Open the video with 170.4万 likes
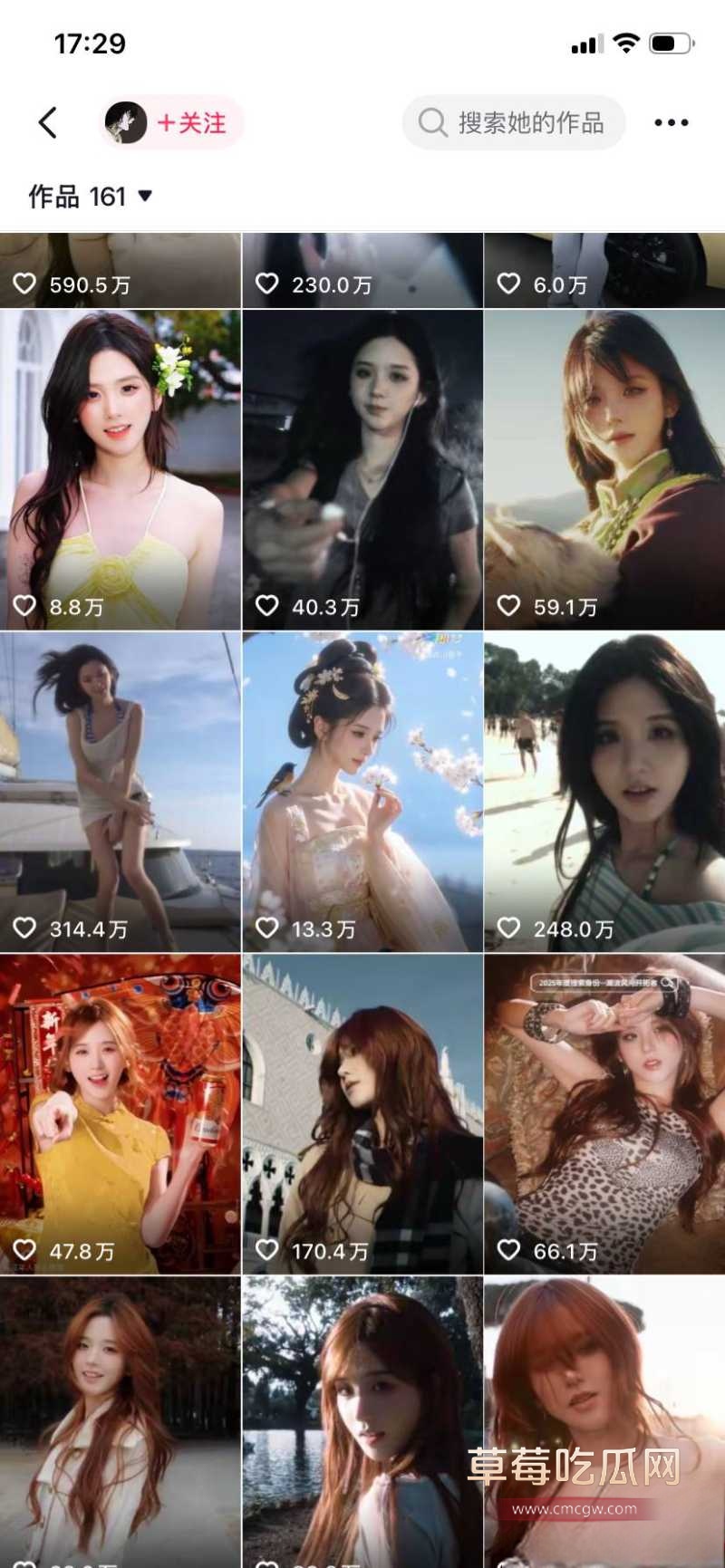This screenshot has height=1568, width=725. 362,1114
